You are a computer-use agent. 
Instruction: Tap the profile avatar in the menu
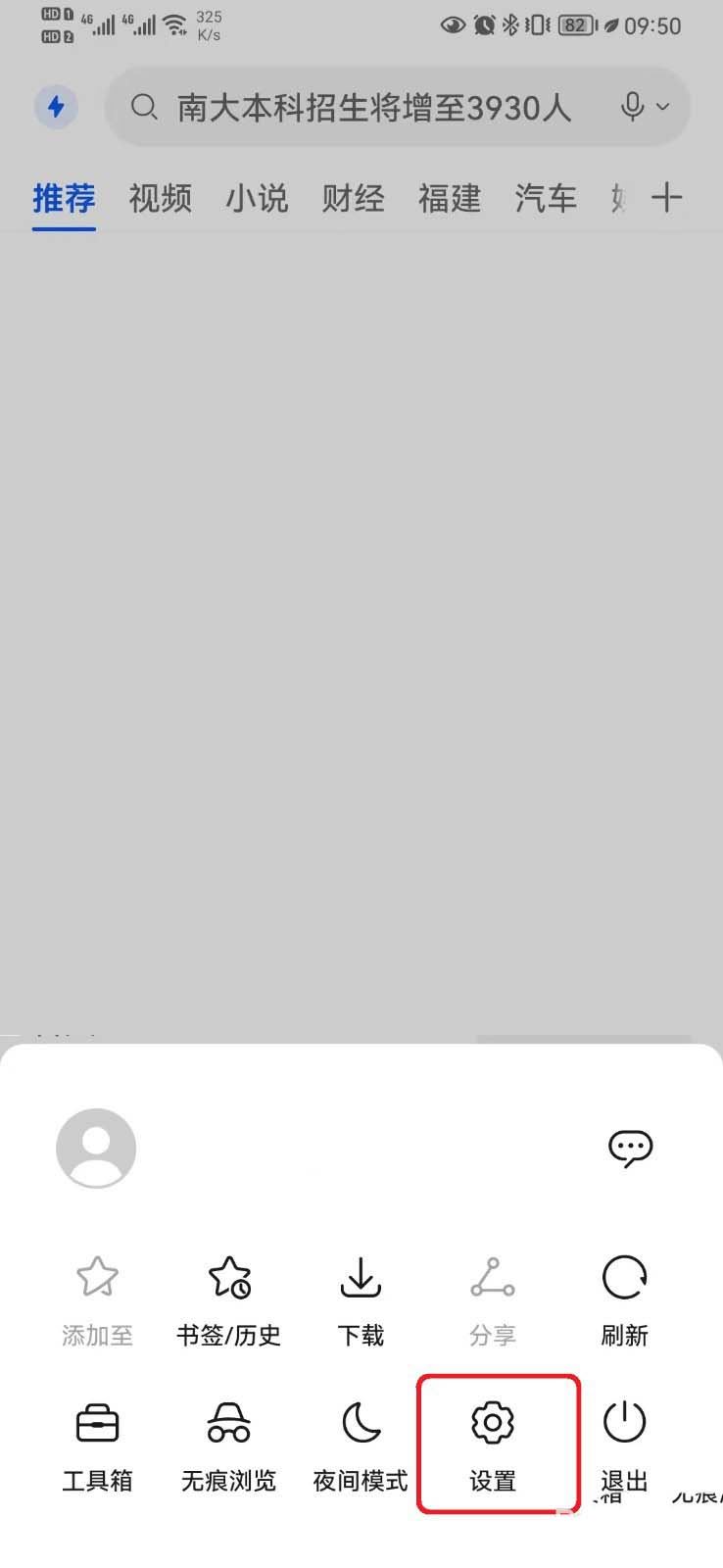point(96,1148)
